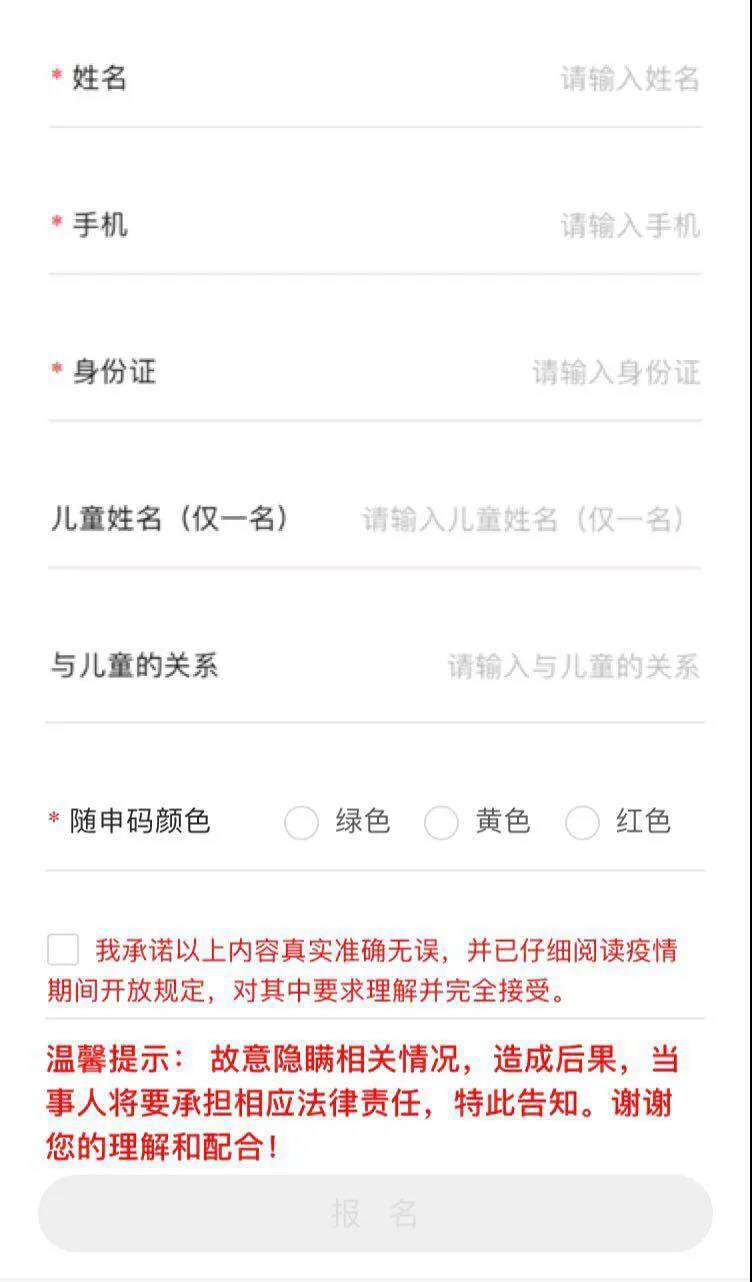Submit the form with 报名 button
Screen dimensions: 752x1282
click(x=375, y=1213)
